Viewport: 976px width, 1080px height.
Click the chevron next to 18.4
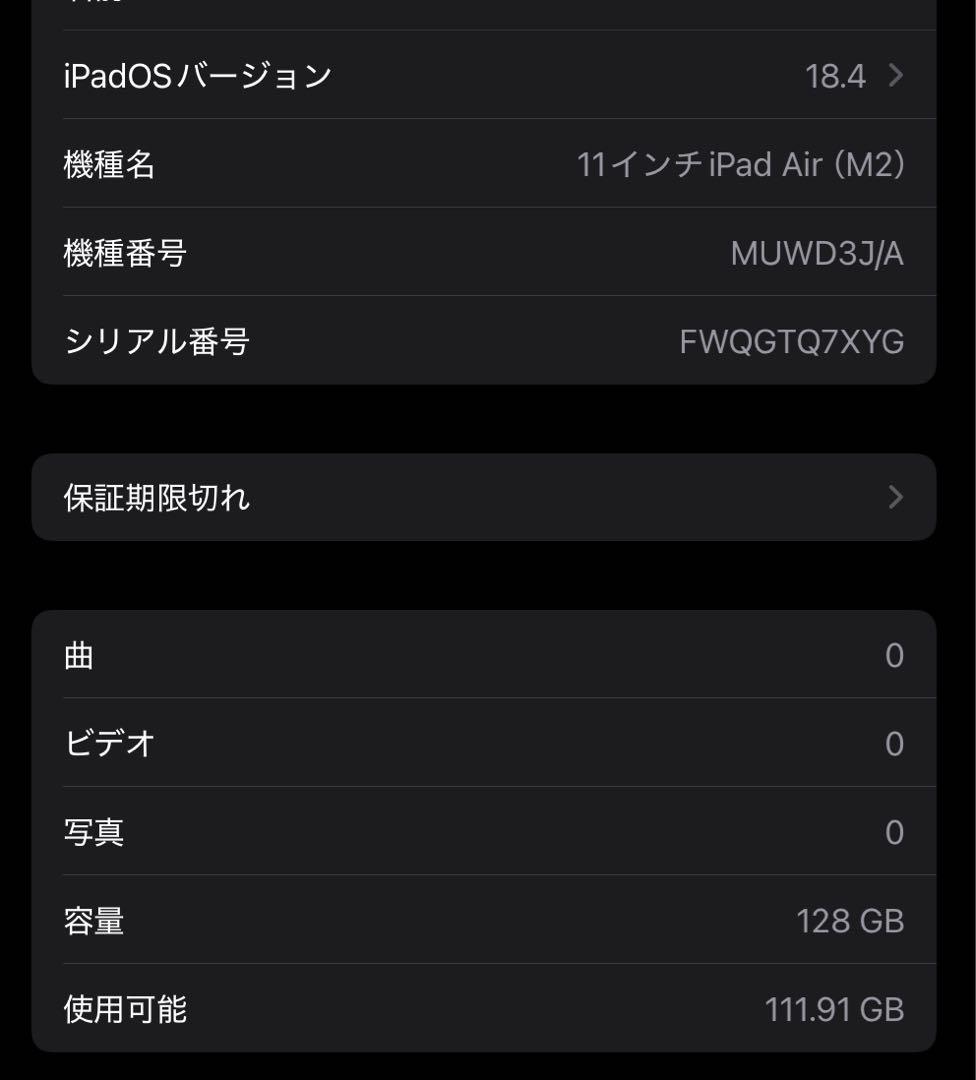coord(895,75)
